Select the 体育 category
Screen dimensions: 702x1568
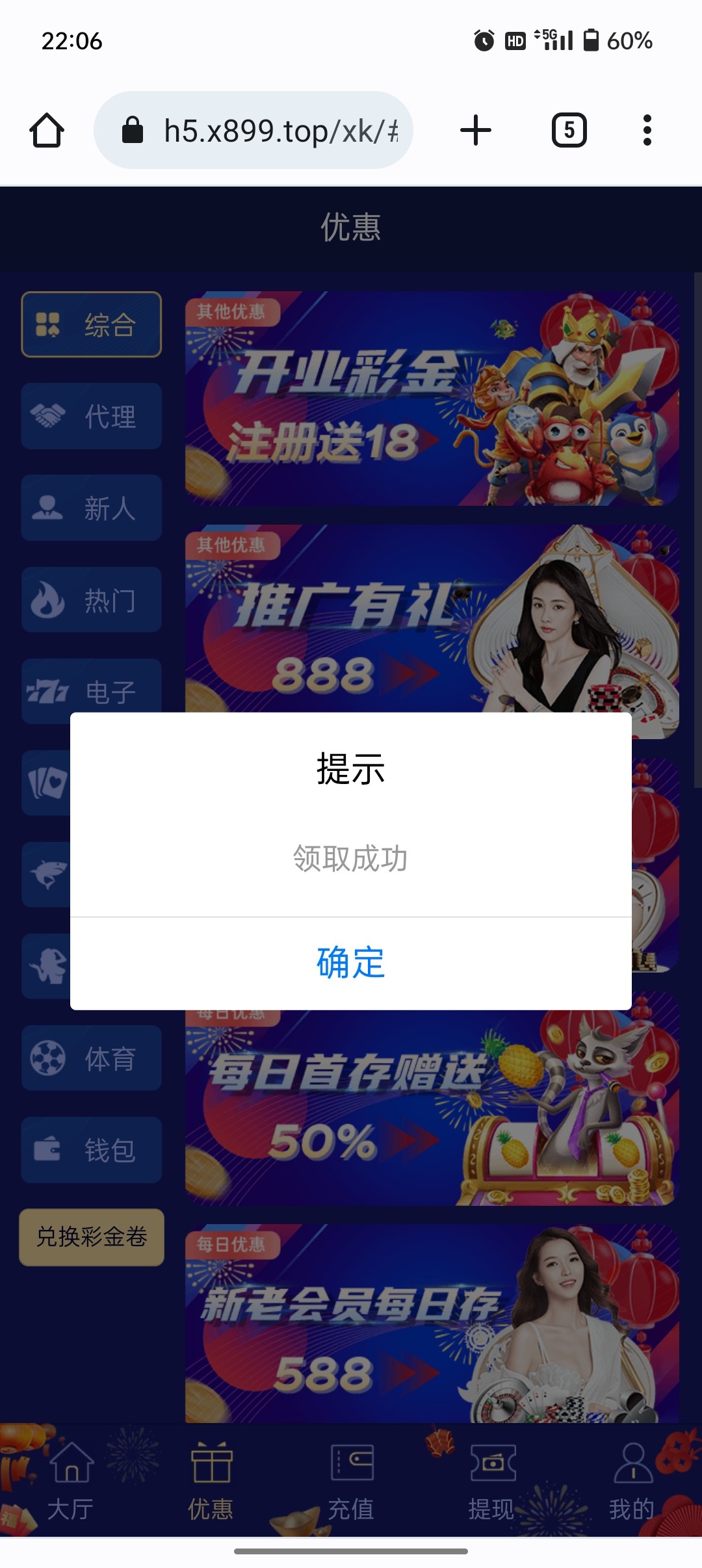point(92,1058)
